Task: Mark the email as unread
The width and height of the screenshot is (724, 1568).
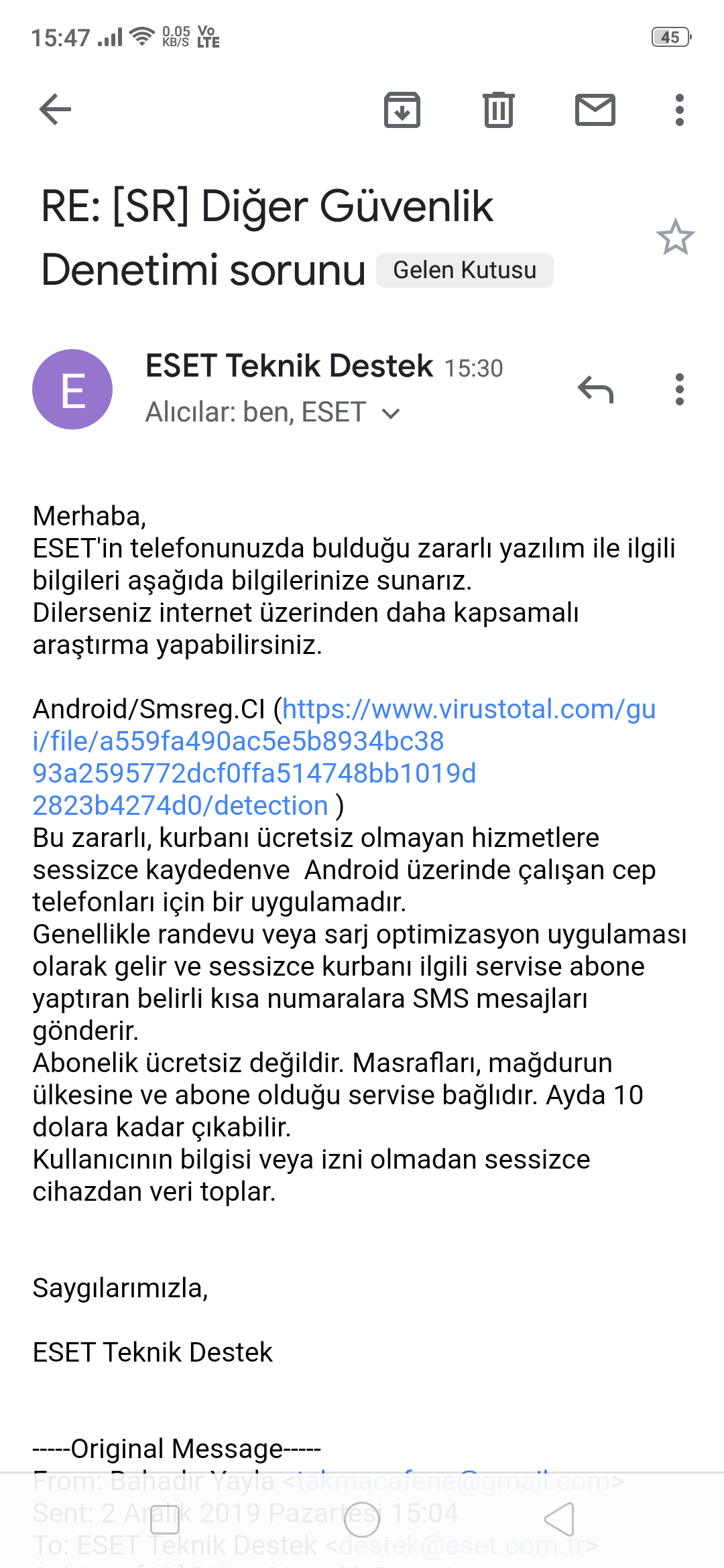Action: 595,110
